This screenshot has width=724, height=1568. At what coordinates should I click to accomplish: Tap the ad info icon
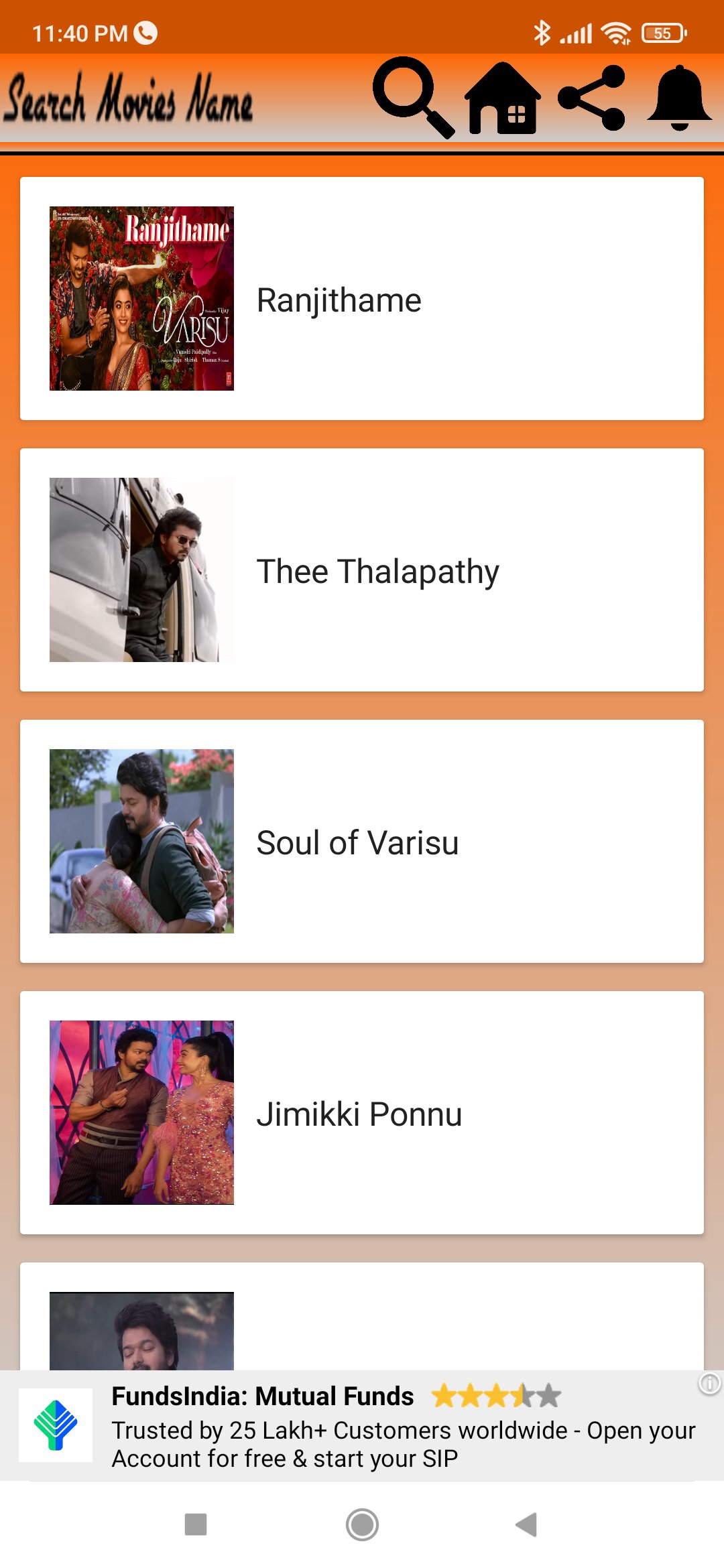(x=709, y=1383)
